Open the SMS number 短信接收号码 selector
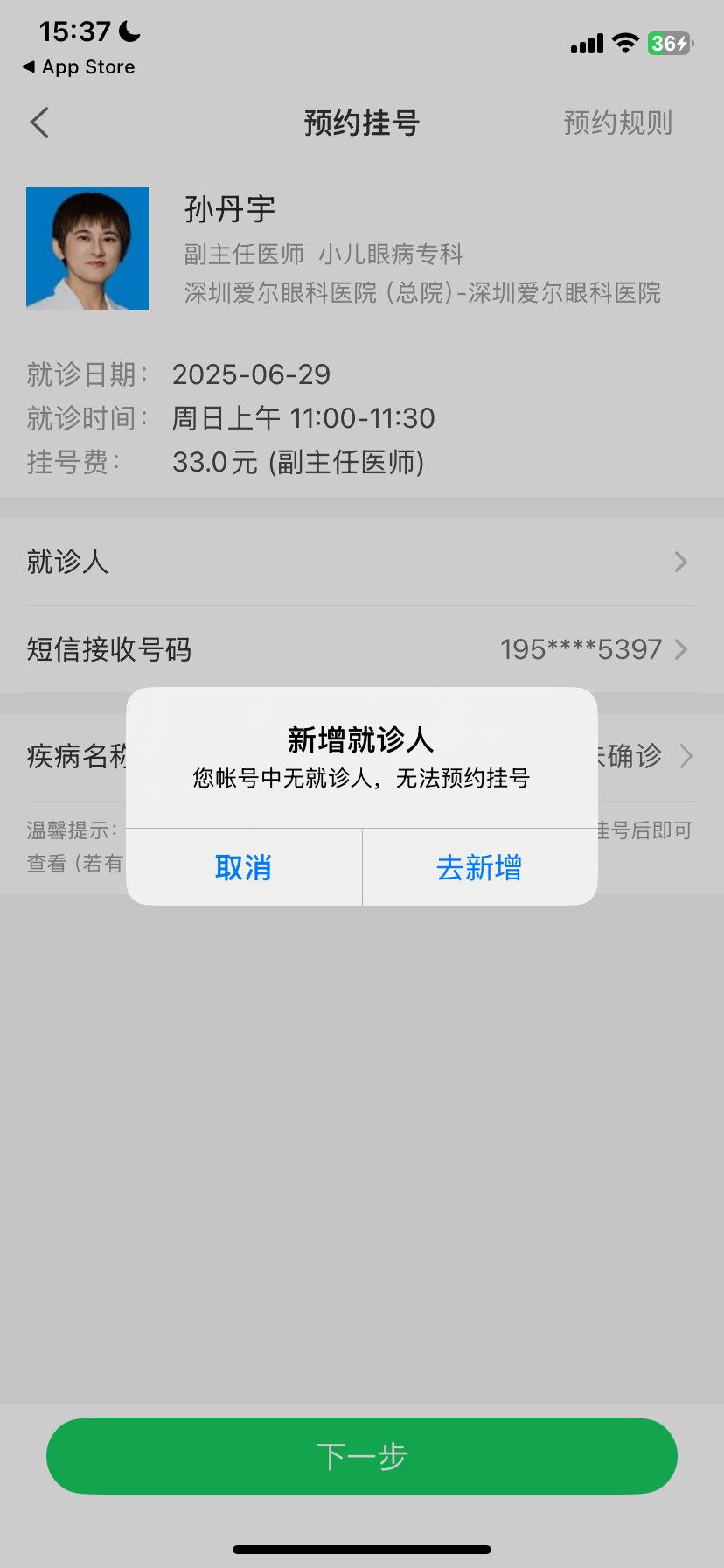 pyautogui.click(x=361, y=649)
